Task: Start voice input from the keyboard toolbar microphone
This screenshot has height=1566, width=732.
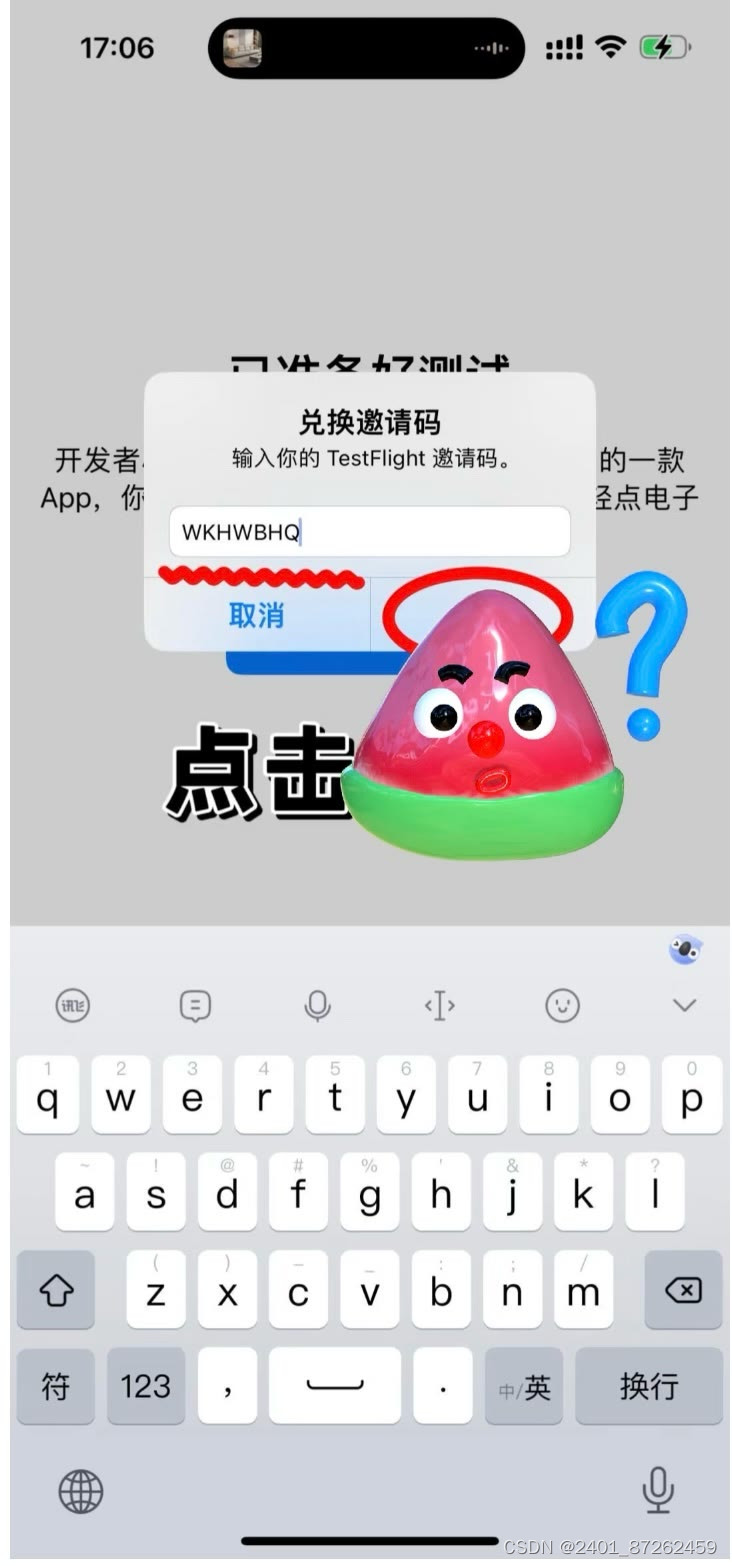Action: click(318, 1005)
